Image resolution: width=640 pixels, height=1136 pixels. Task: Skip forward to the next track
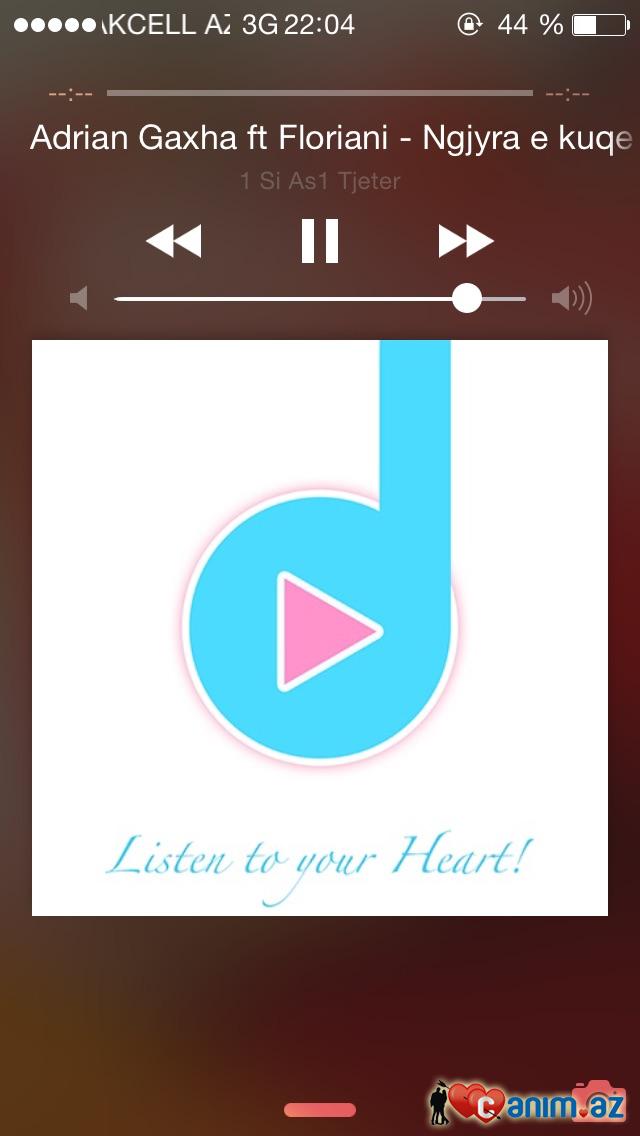click(x=466, y=241)
